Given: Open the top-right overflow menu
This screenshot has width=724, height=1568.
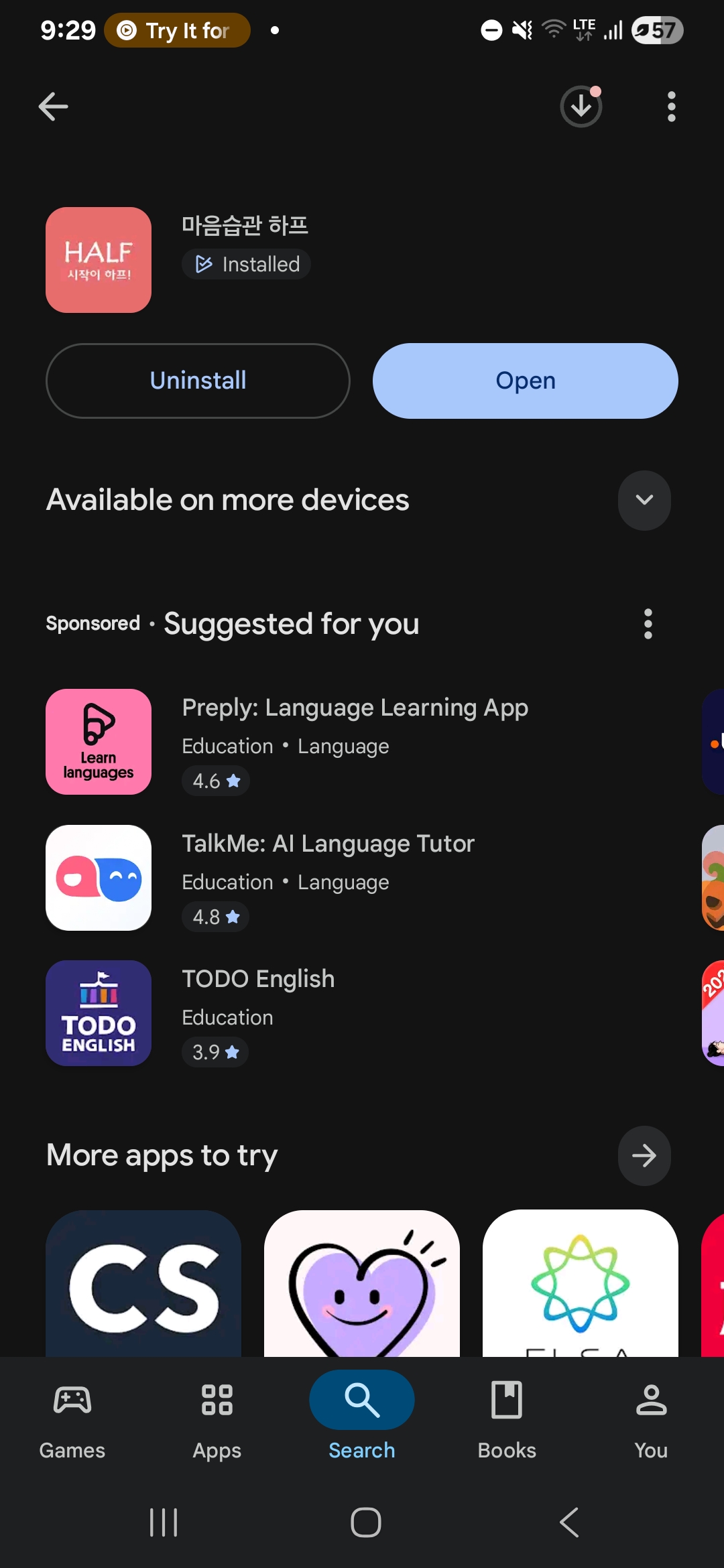Looking at the screenshot, I should click(x=671, y=107).
